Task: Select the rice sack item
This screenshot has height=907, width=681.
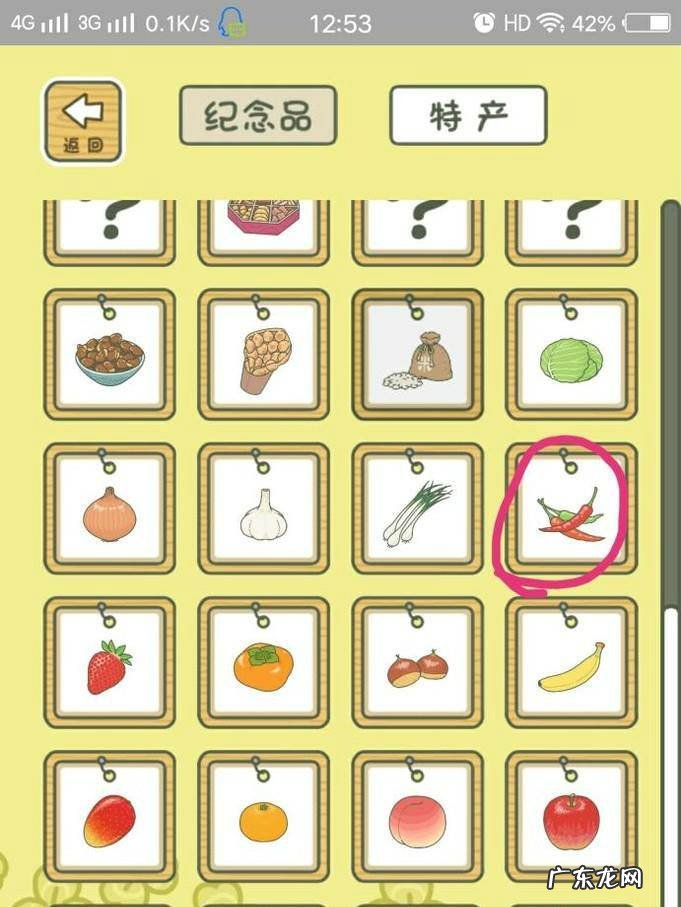Action: point(417,356)
